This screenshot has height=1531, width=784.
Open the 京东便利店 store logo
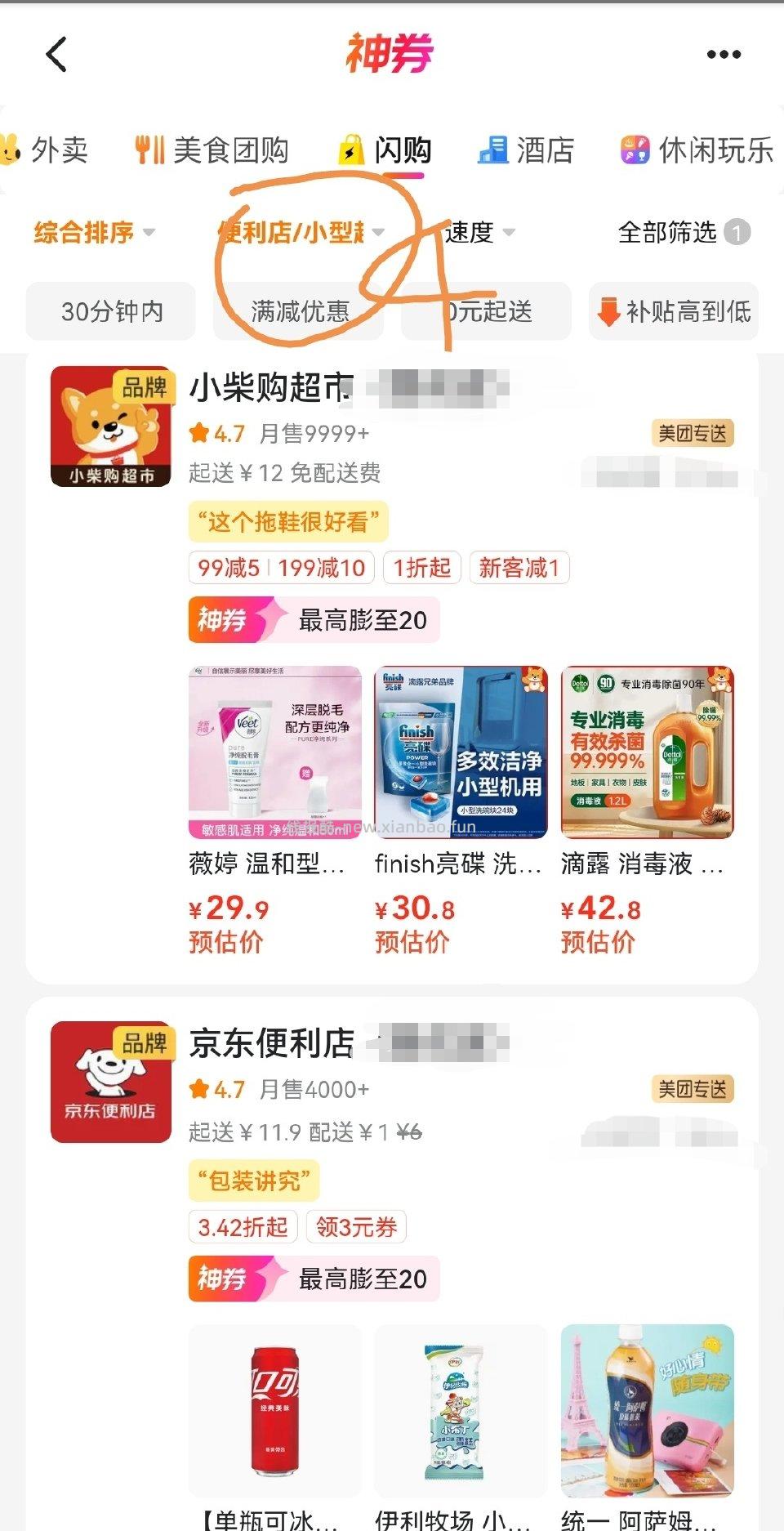click(x=111, y=1080)
